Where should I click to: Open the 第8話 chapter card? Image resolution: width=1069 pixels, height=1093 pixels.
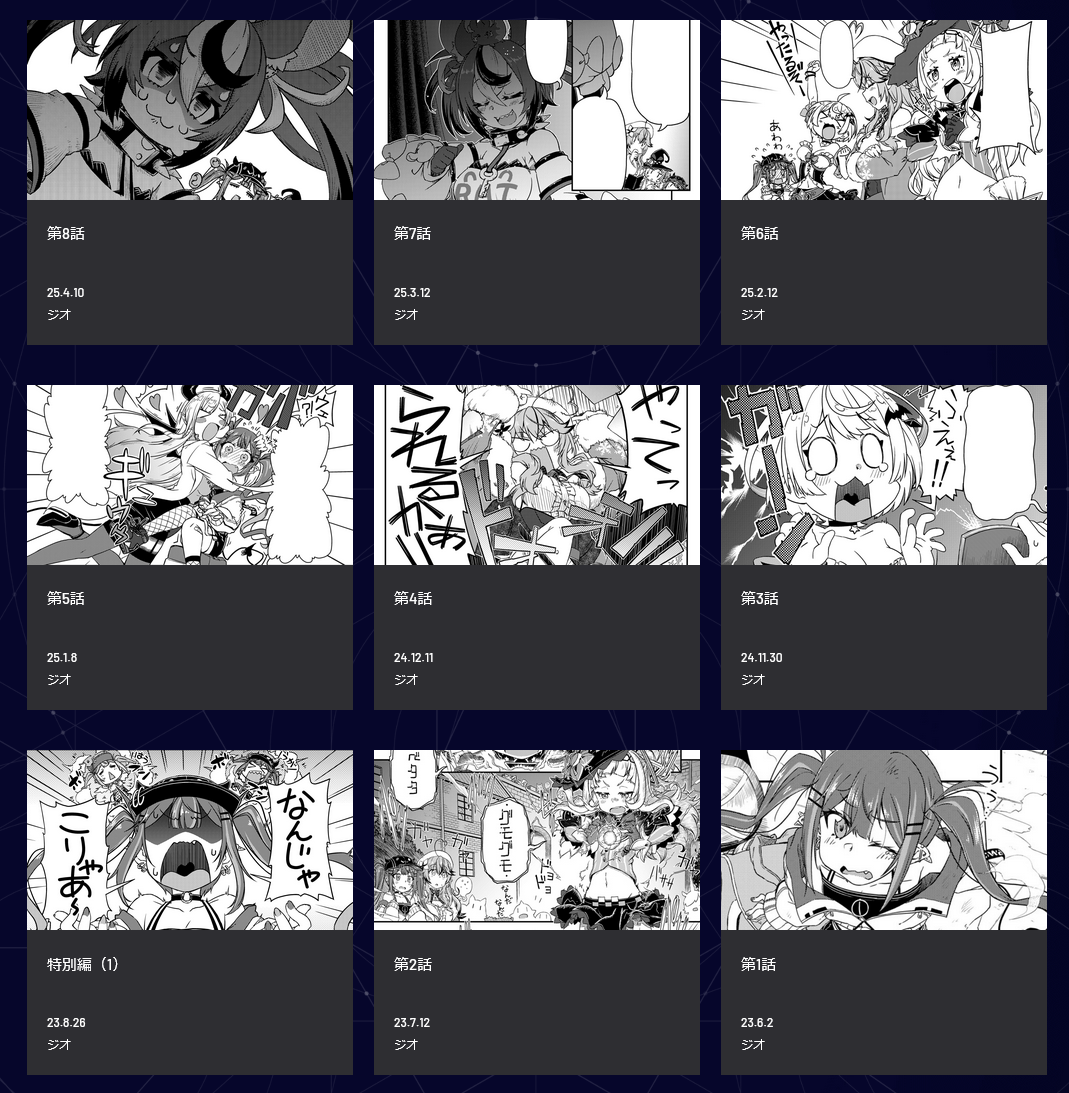tap(189, 182)
